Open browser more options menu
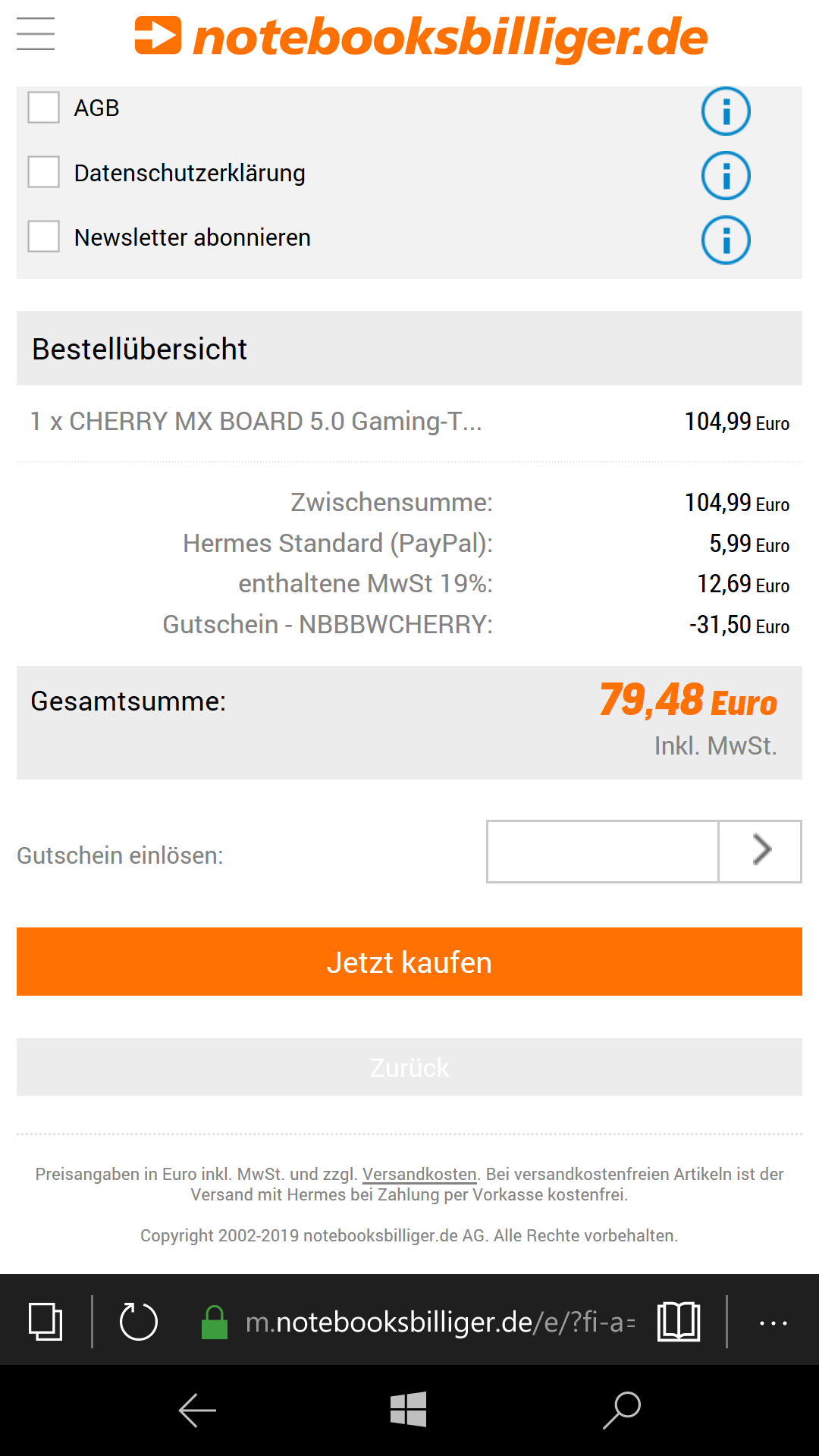Screen dimensions: 819x1456 (x=773, y=1323)
